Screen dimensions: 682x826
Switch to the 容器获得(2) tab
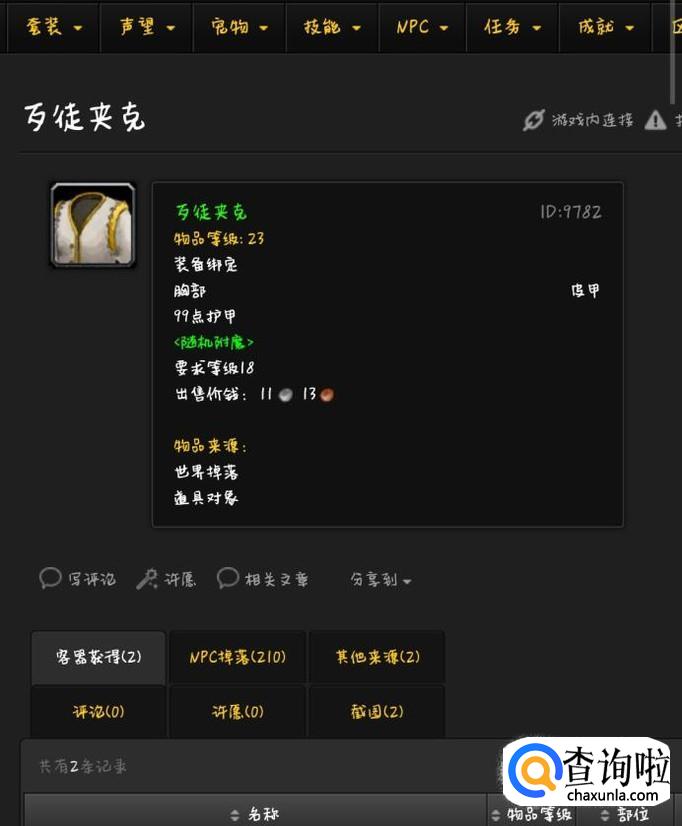pyautogui.click(x=98, y=657)
